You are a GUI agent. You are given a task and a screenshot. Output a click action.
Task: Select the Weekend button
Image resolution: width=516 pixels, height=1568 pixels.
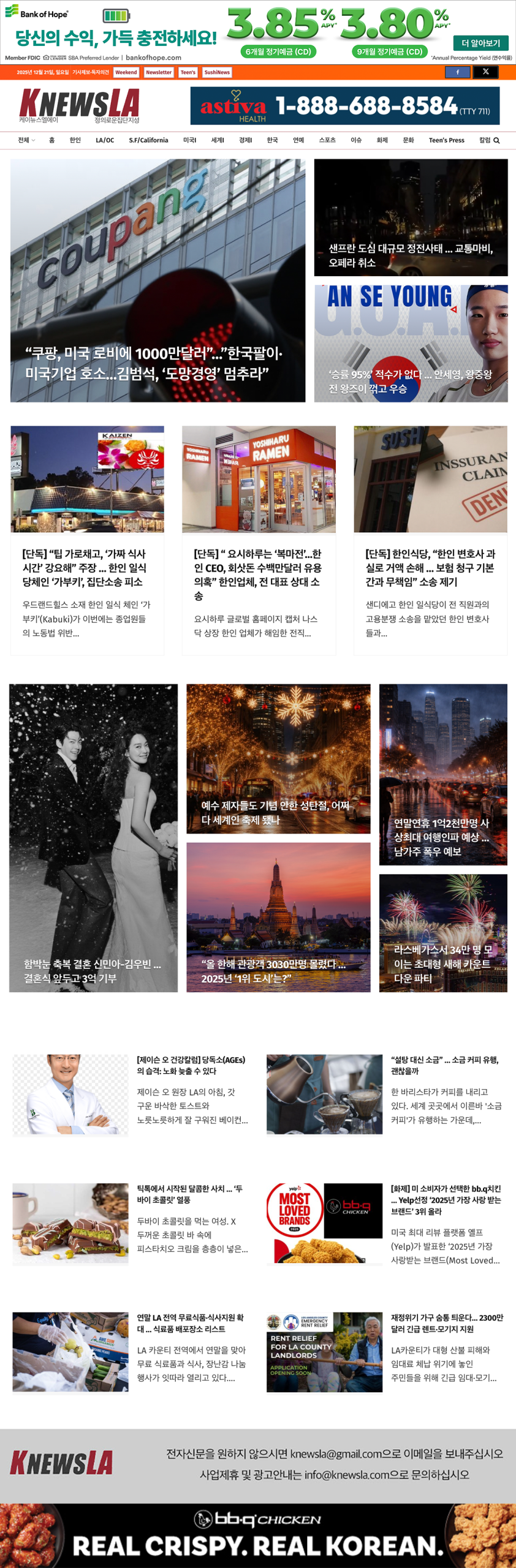[126, 72]
